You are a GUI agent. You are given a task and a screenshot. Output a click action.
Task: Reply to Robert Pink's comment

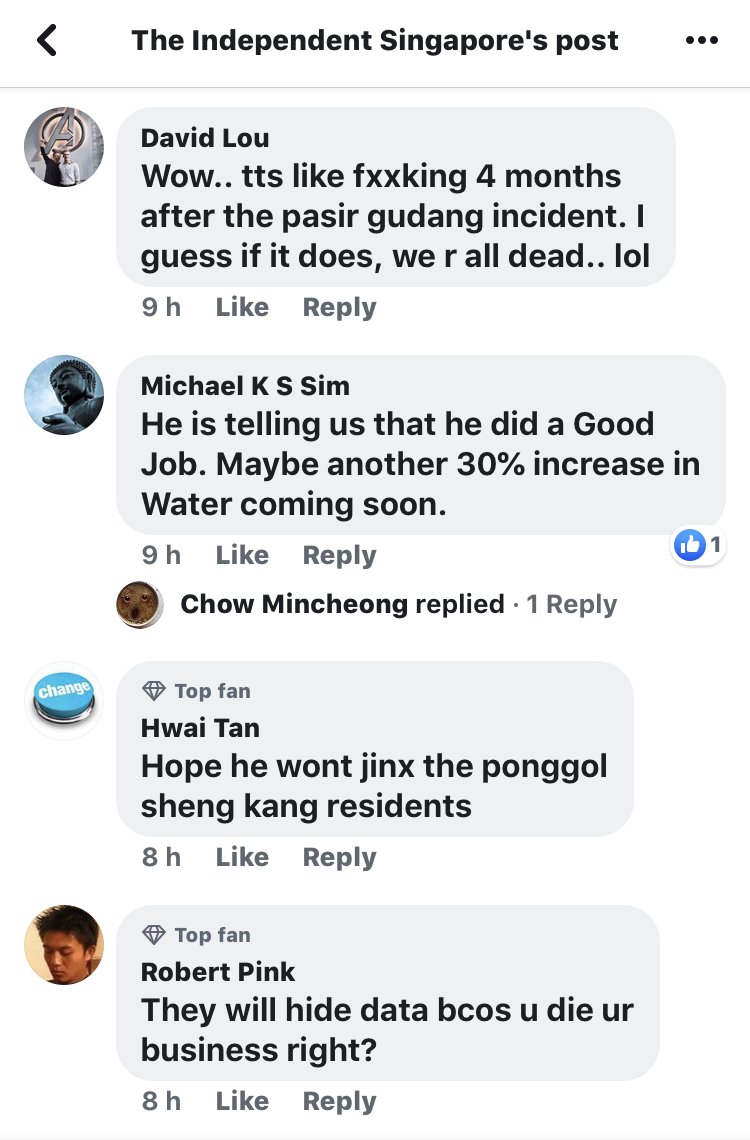pyautogui.click(x=339, y=1101)
